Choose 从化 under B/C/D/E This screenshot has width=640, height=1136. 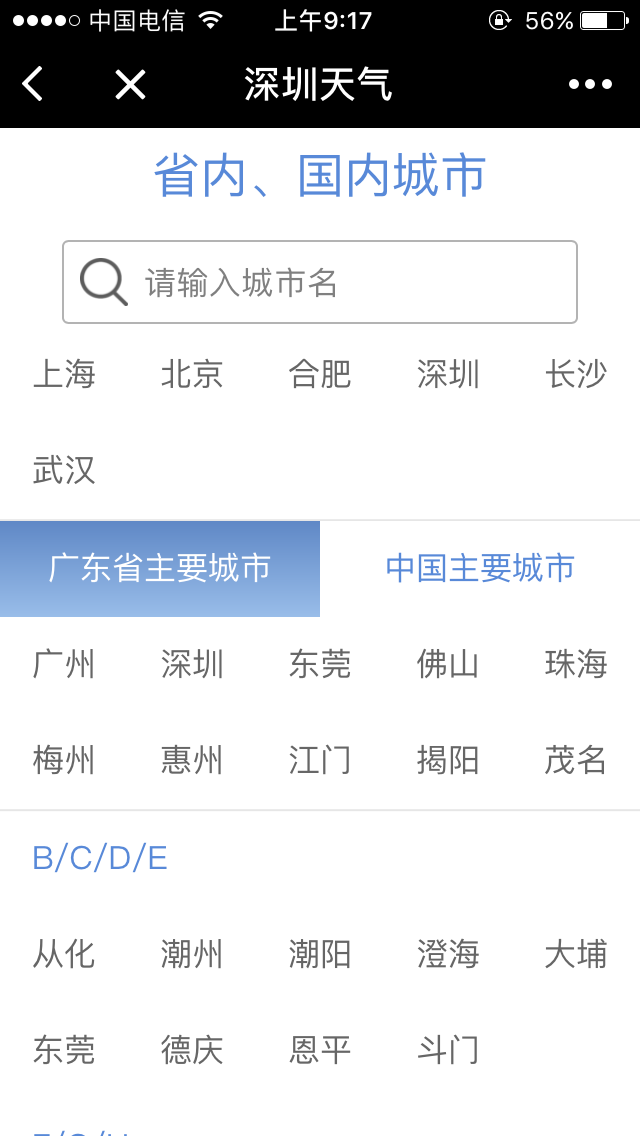[x=64, y=954]
